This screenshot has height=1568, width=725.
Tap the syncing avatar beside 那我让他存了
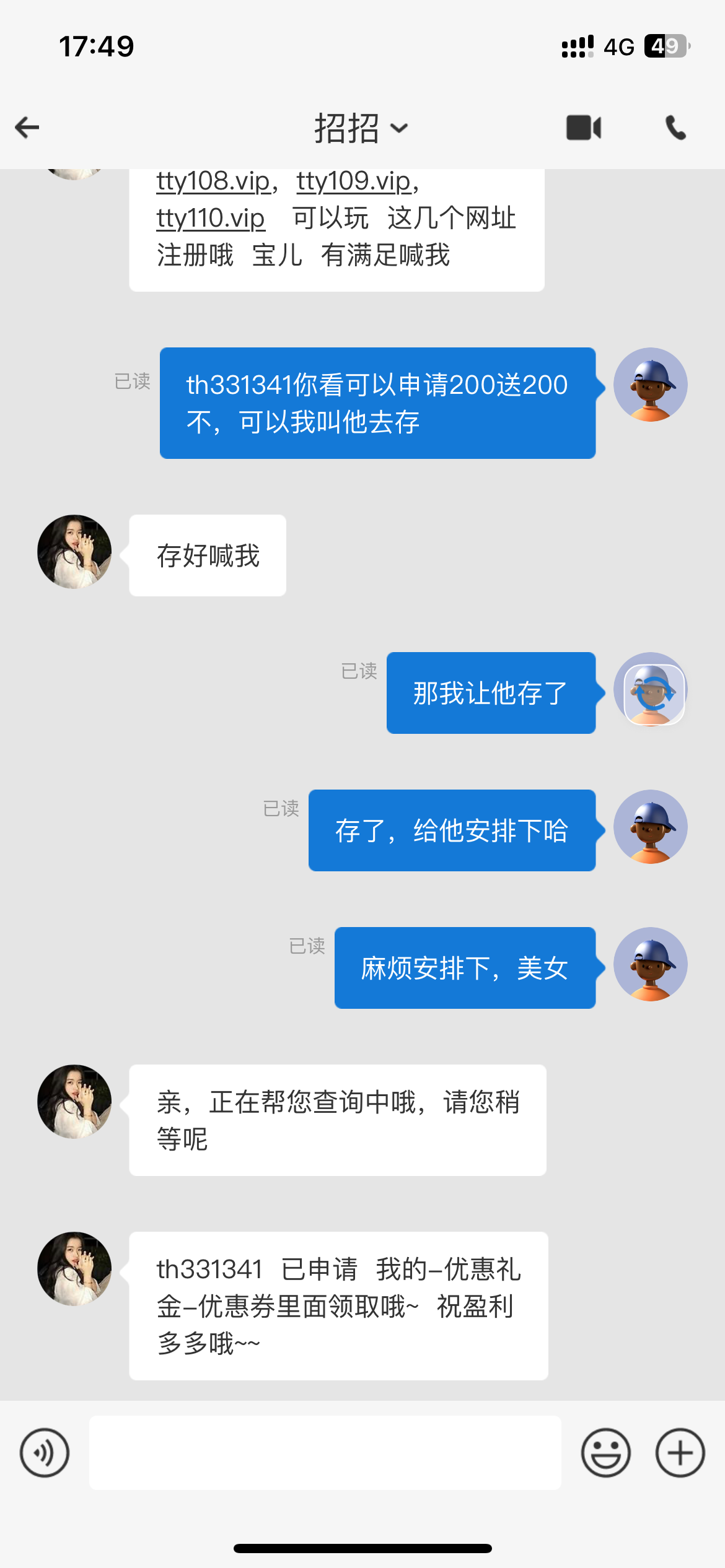(x=651, y=690)
